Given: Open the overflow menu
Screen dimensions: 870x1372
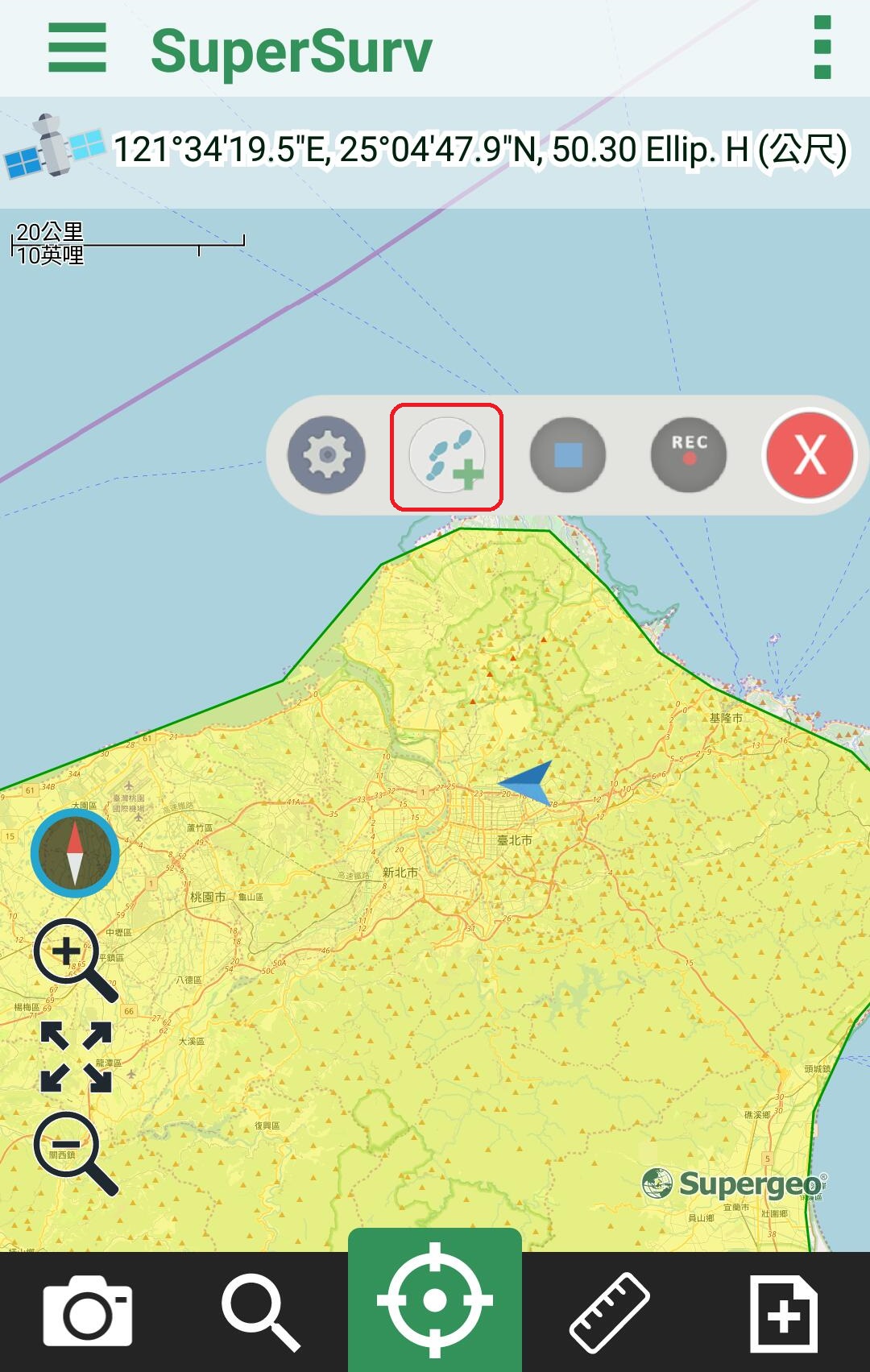Looking at the screenshot, I should pos(822,48).
